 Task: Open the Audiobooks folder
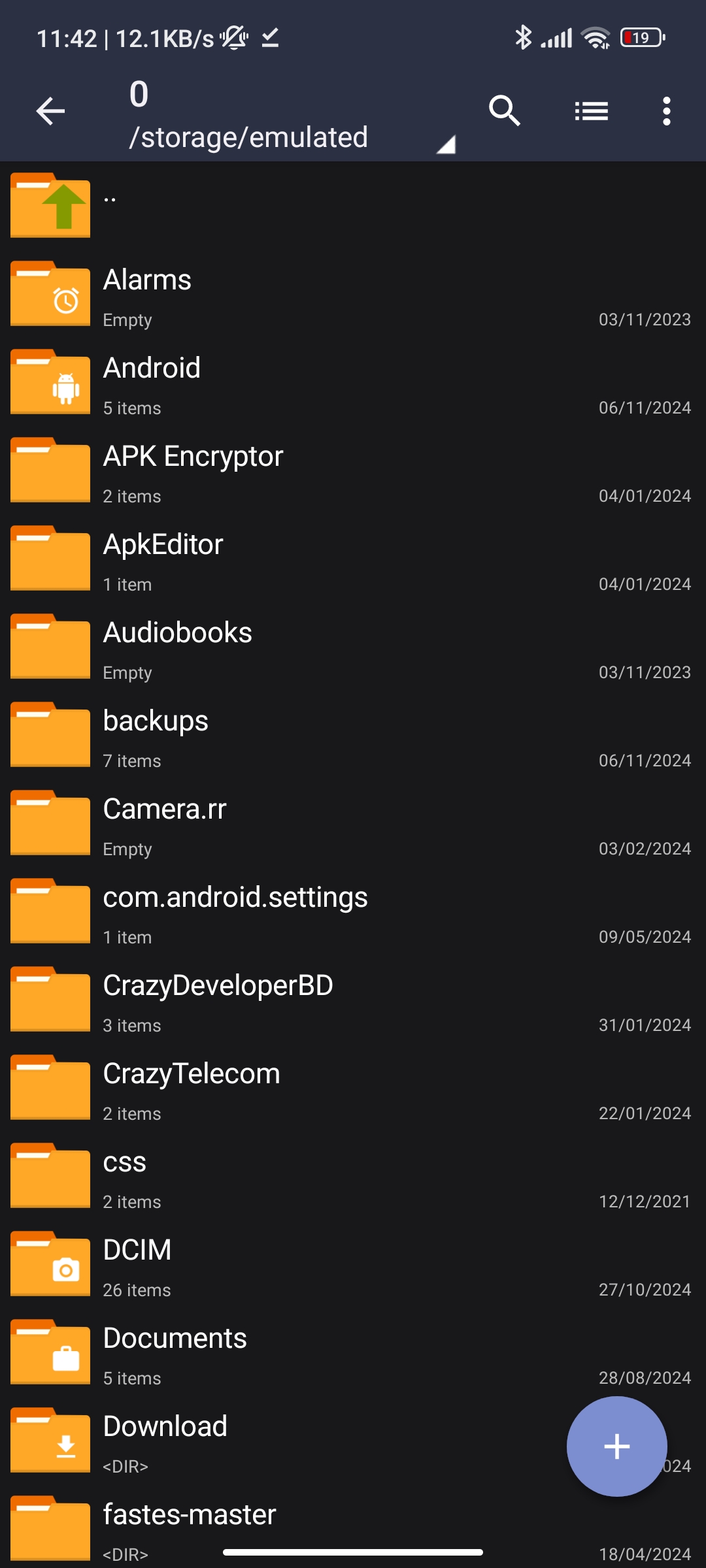point(353,647)
